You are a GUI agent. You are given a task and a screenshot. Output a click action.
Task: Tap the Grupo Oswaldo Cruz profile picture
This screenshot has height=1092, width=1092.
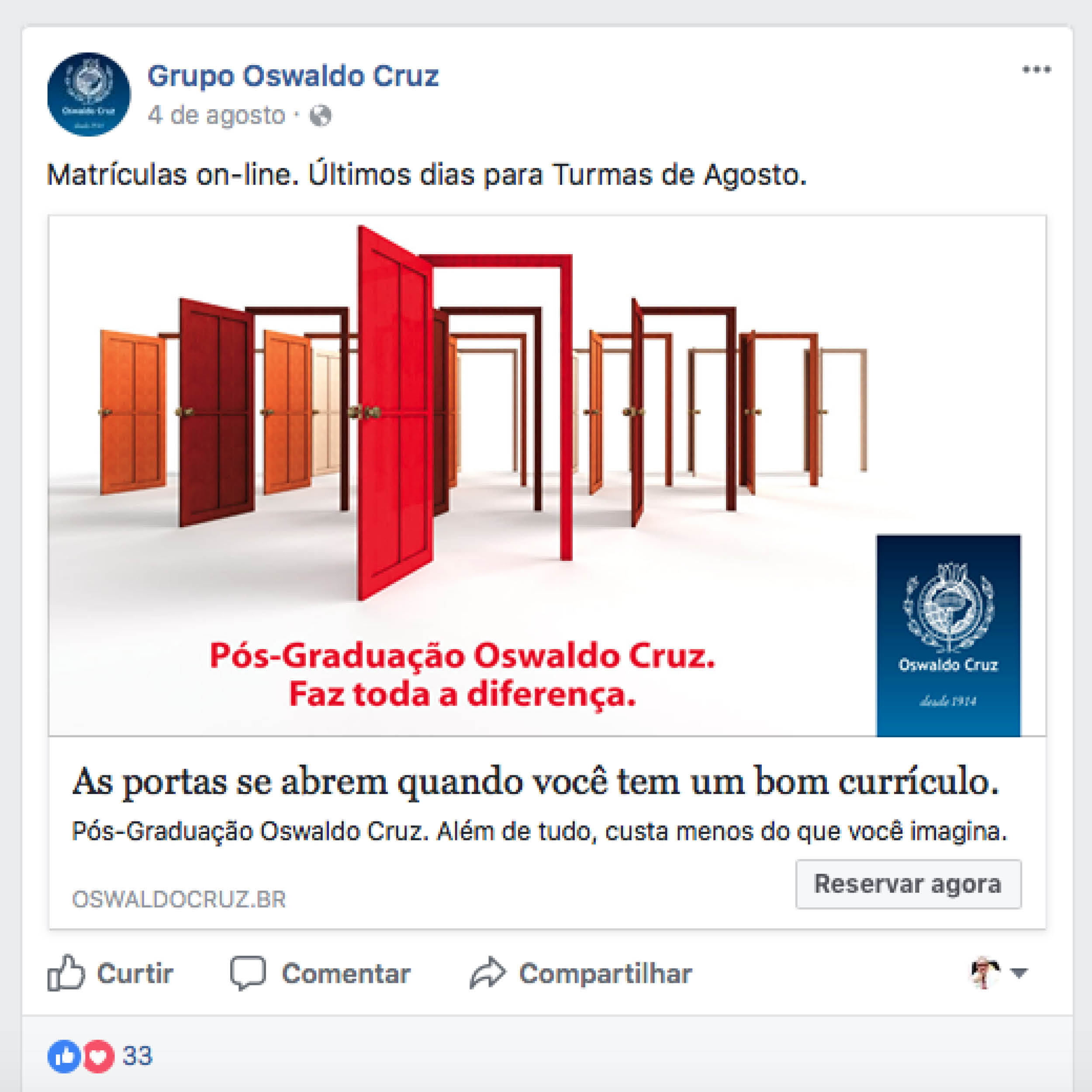click(x=89, y=94)
